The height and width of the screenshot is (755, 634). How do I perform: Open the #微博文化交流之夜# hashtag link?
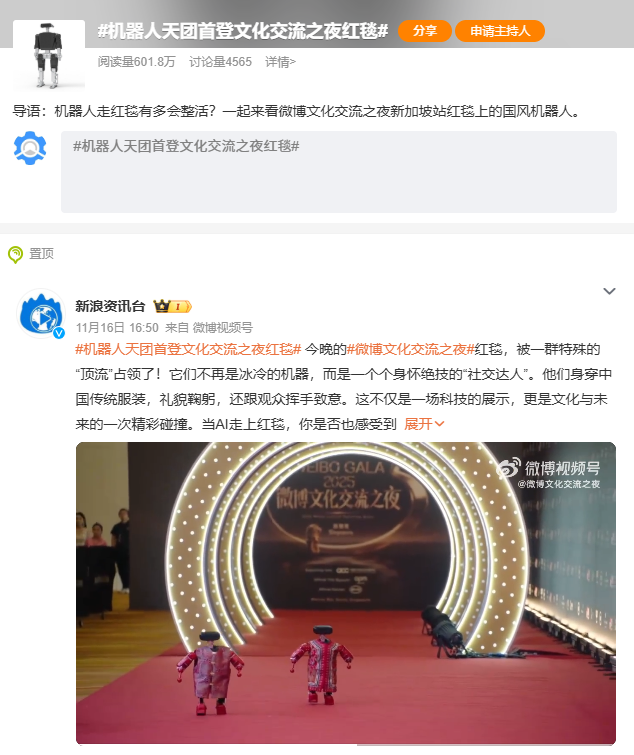coord(410,349)
